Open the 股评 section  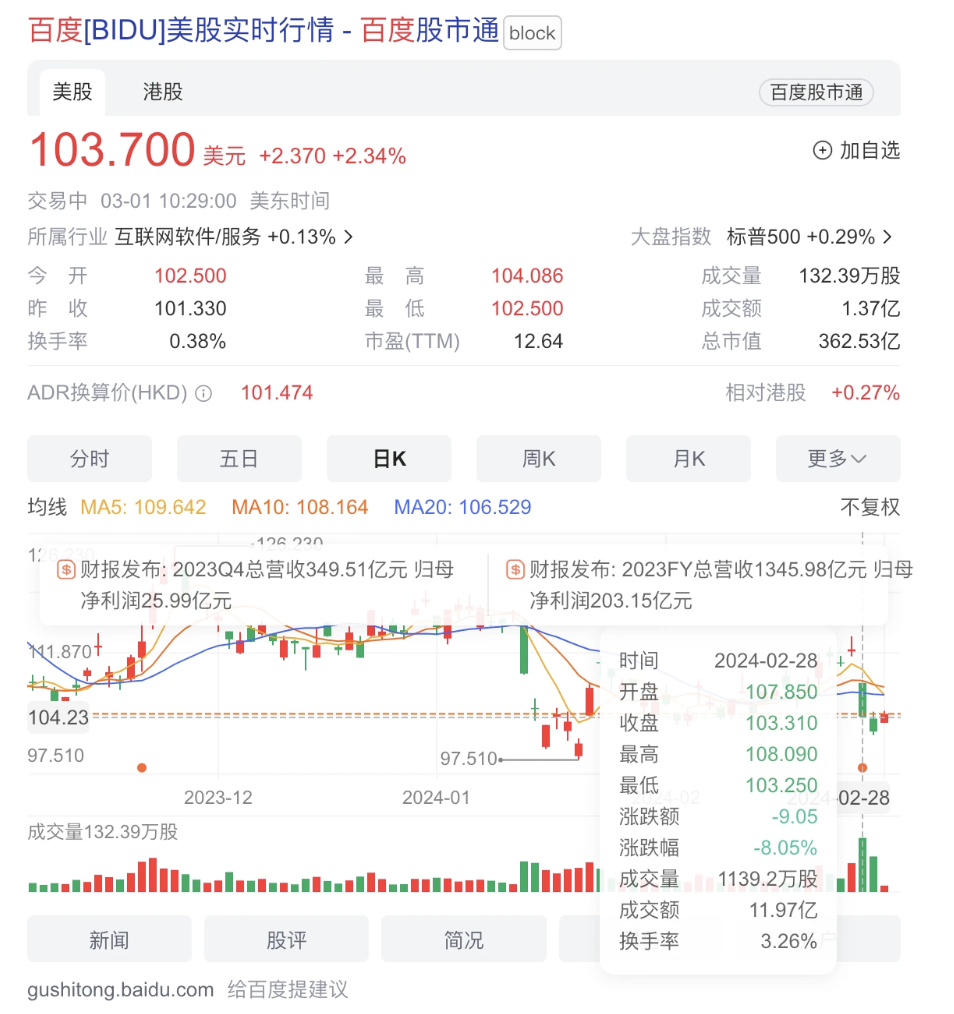coord(286,940)
